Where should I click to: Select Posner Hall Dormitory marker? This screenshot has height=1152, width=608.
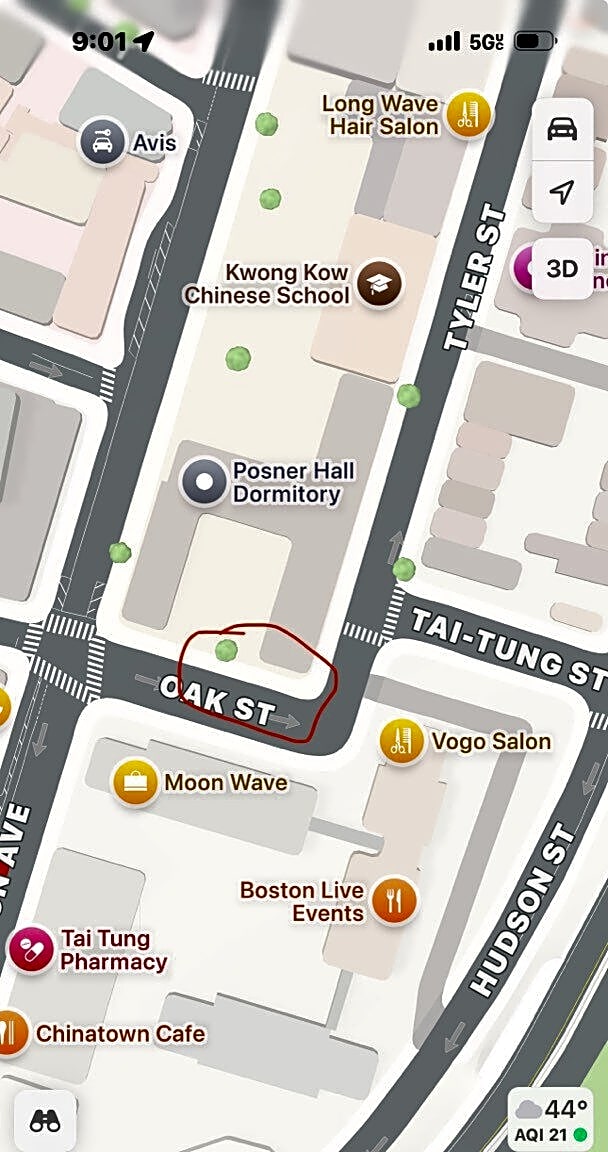(205, 482)
